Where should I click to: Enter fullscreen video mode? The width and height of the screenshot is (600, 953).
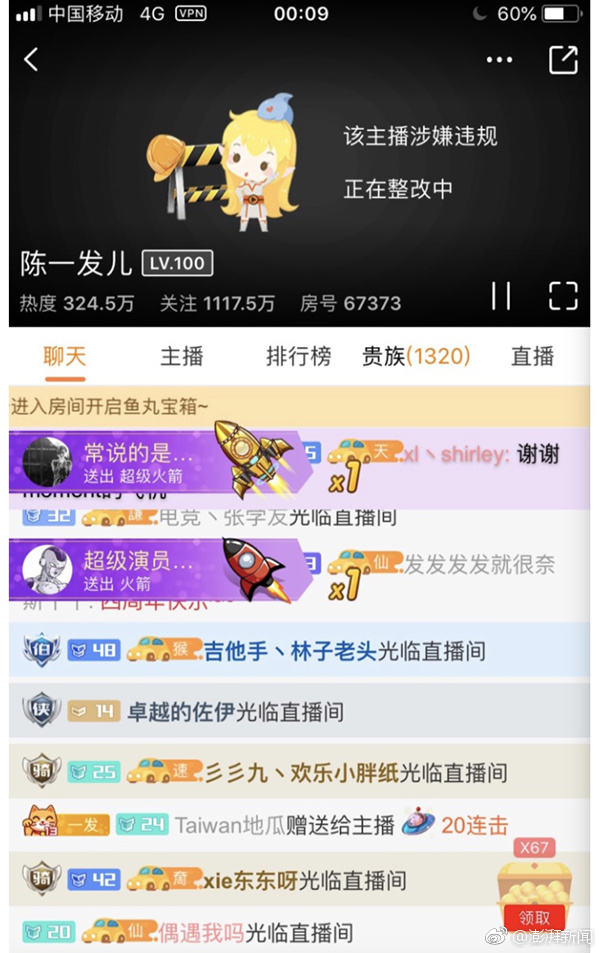563,295
